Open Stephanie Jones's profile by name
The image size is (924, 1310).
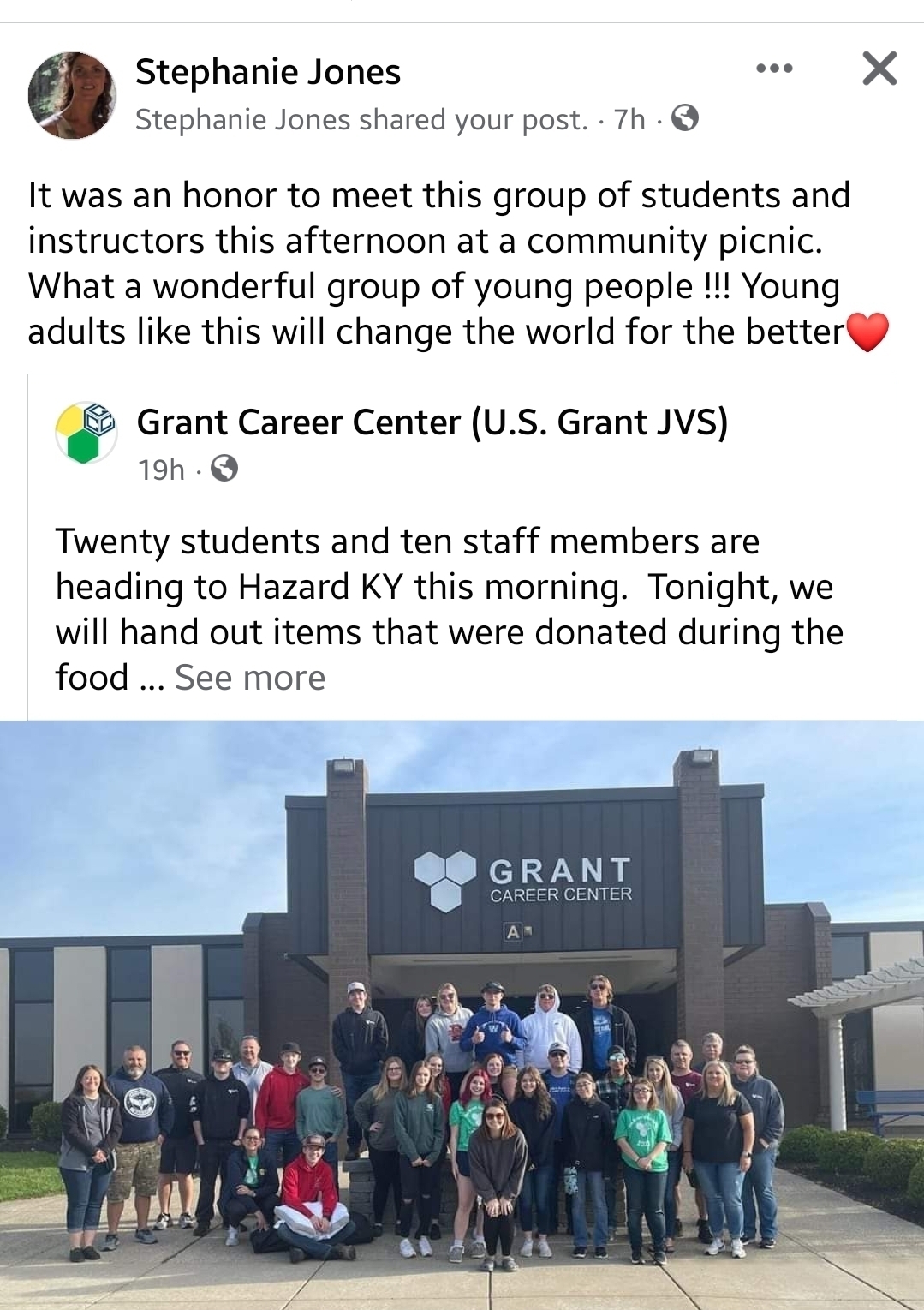click(267, 72)
